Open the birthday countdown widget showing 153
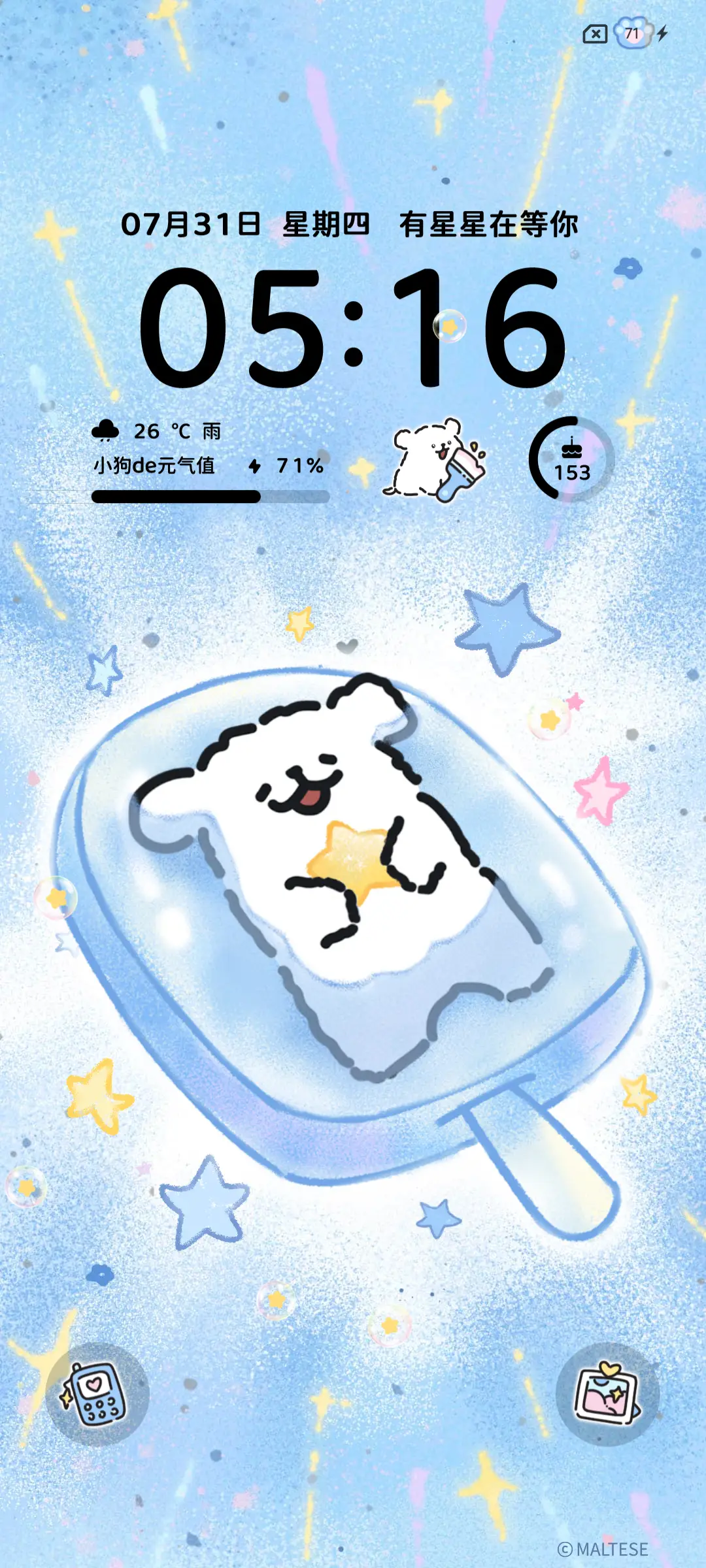 pyautogui.click(x=571, y=459)
